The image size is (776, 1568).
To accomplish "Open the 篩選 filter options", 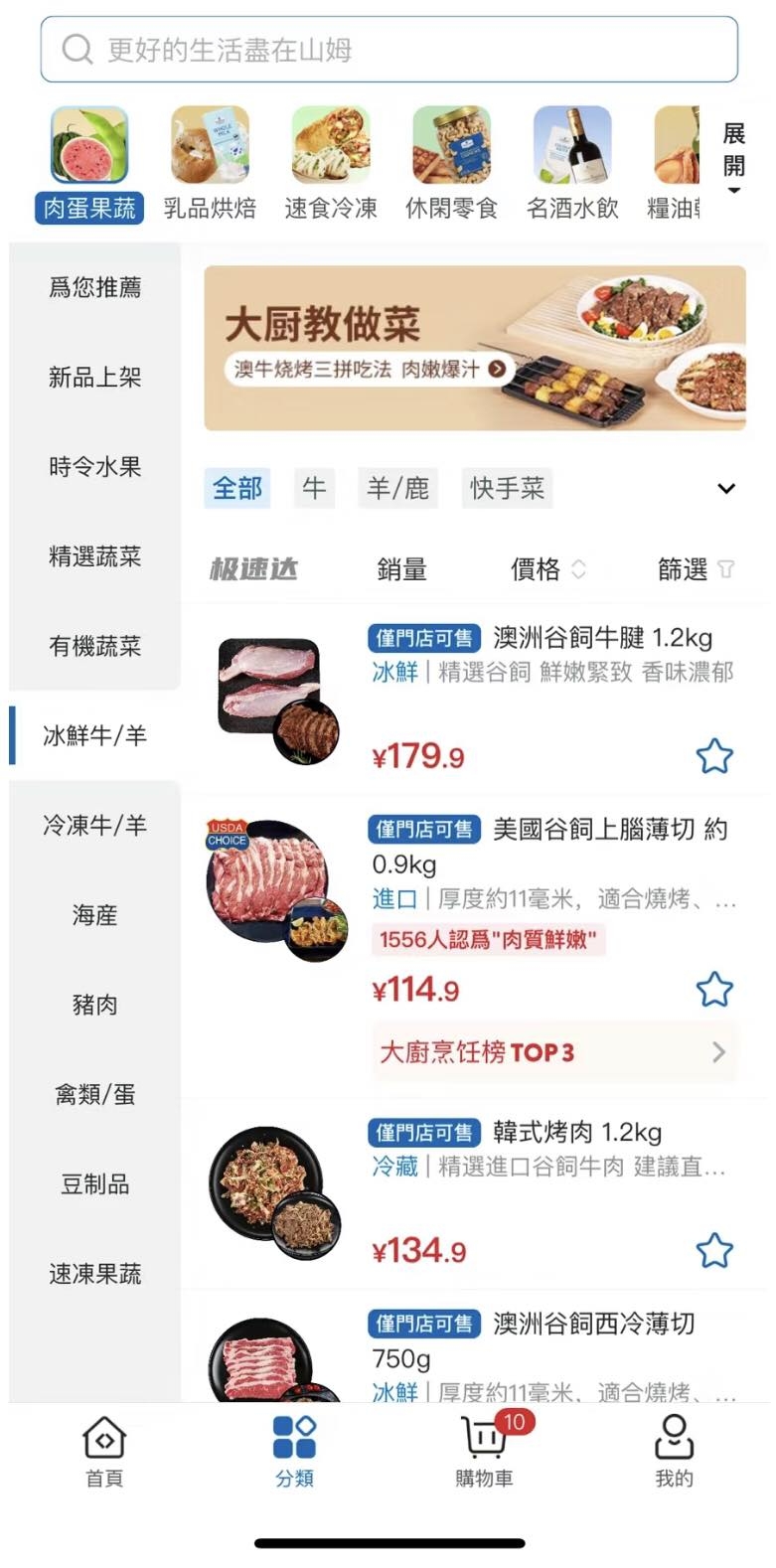I will pos(695,569).
